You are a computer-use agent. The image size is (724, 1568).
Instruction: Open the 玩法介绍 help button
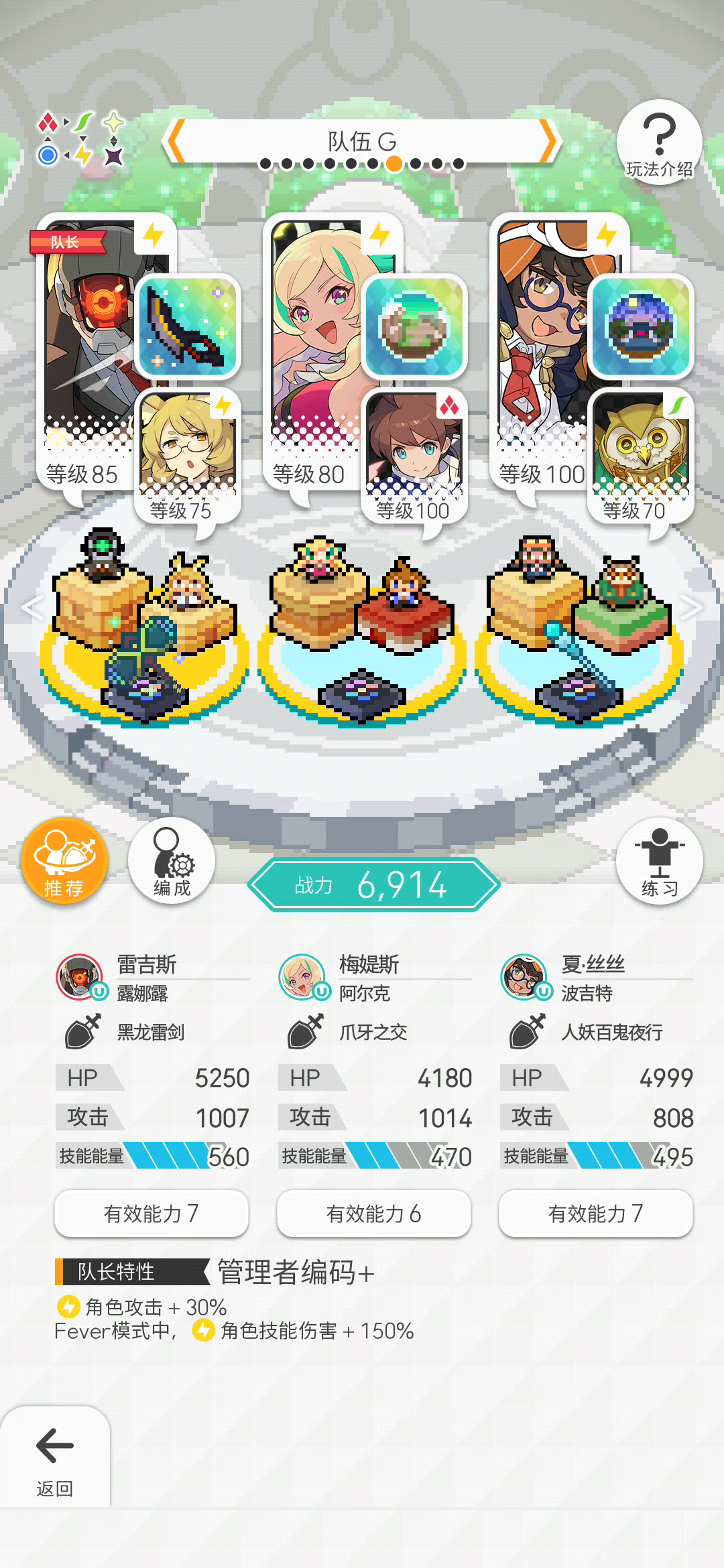tap(659, 142)
